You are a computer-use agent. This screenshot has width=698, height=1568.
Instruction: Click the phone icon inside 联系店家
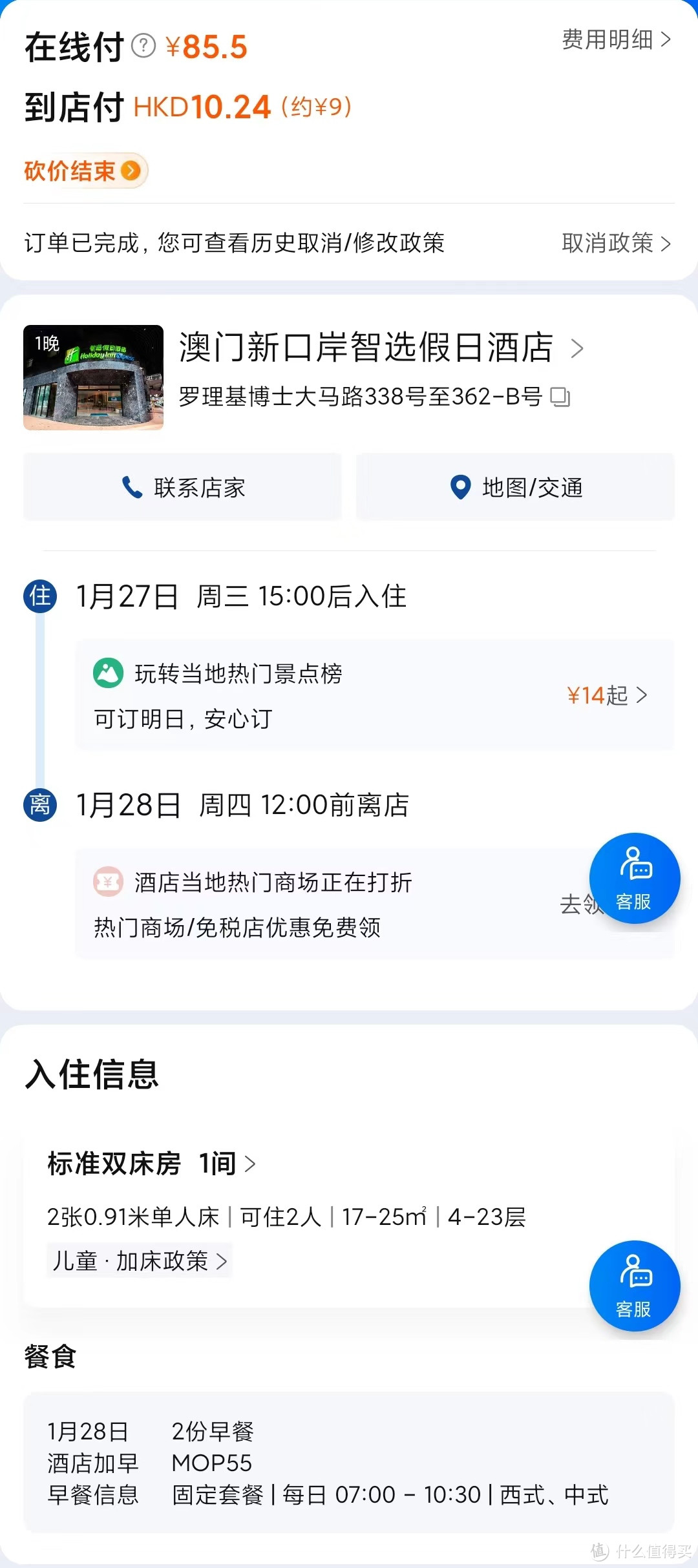tap(131, 488)
